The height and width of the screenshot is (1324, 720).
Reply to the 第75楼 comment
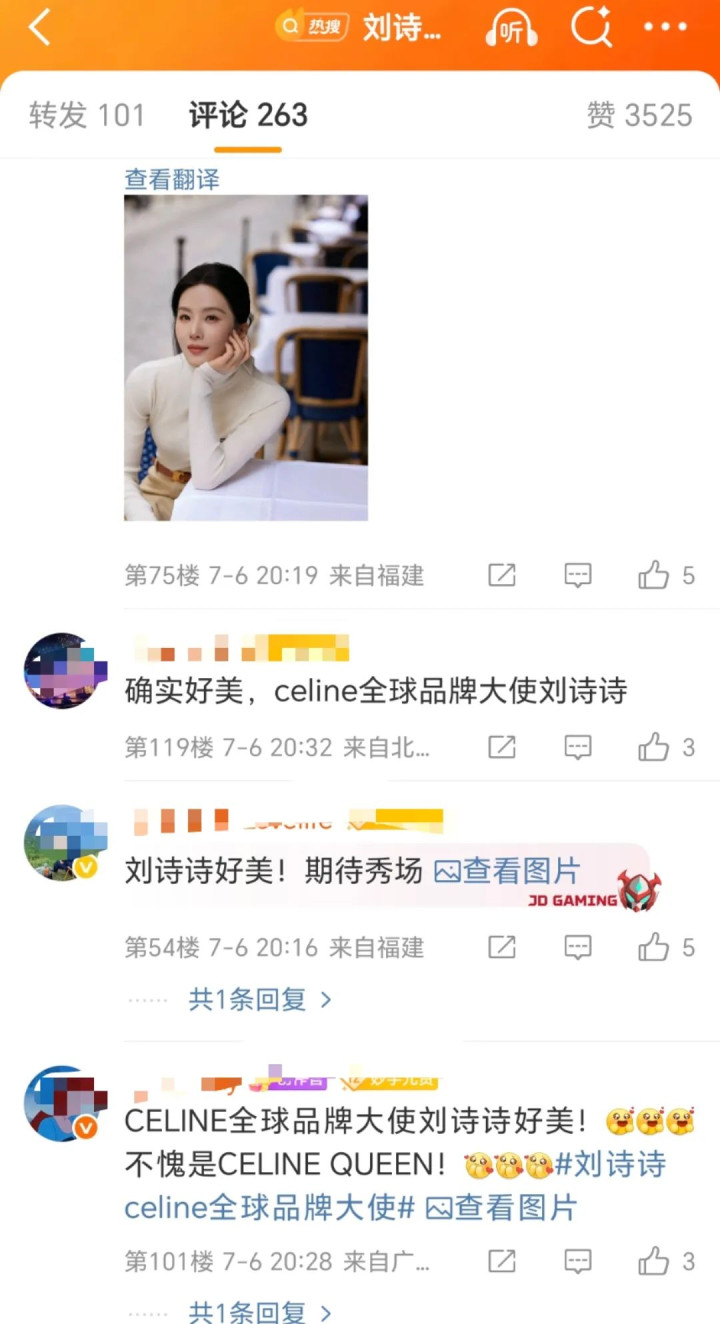pyautogui.click(x=578, y=575)
